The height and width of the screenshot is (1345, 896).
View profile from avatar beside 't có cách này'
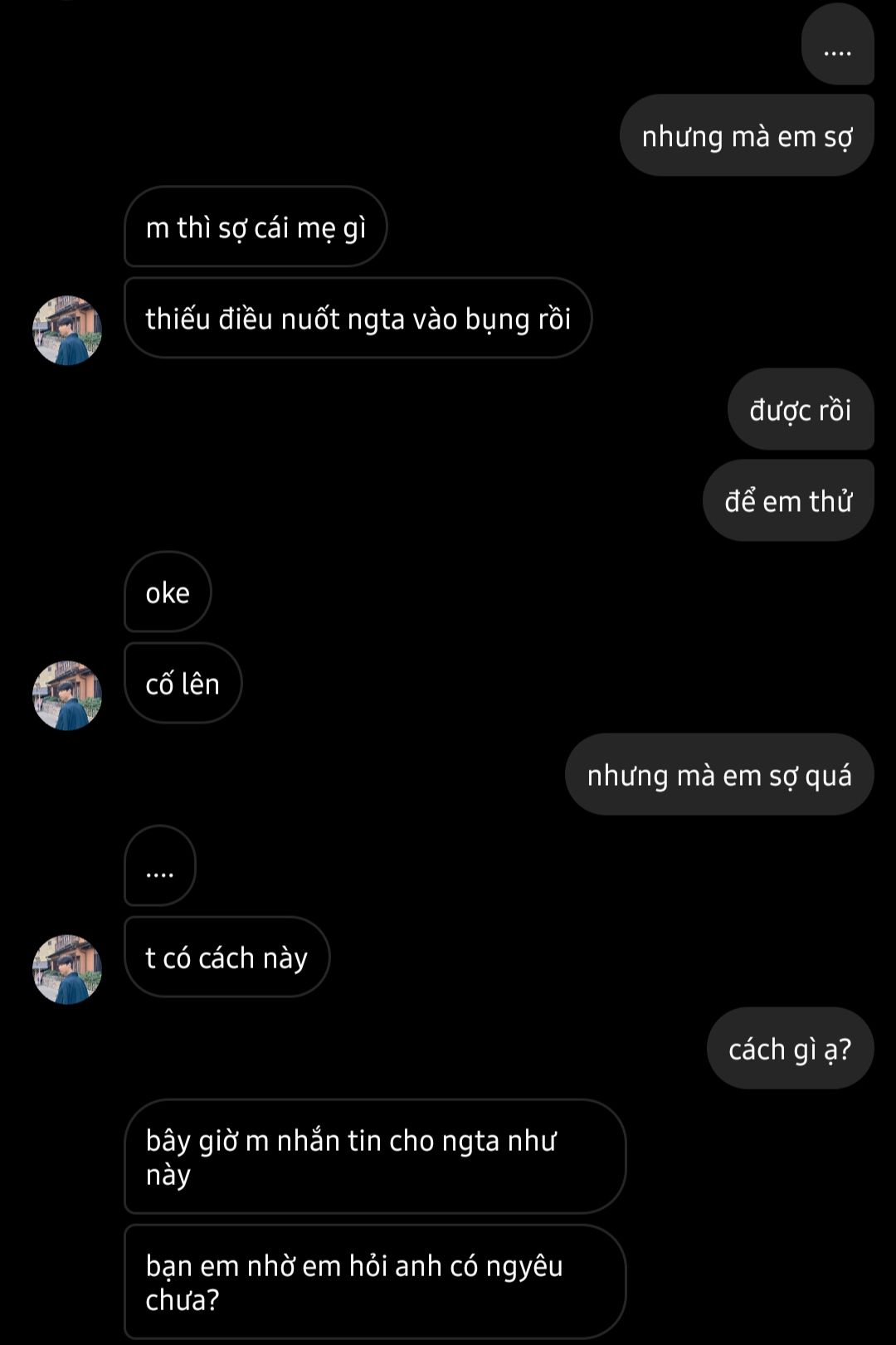(x=66, y=969)
